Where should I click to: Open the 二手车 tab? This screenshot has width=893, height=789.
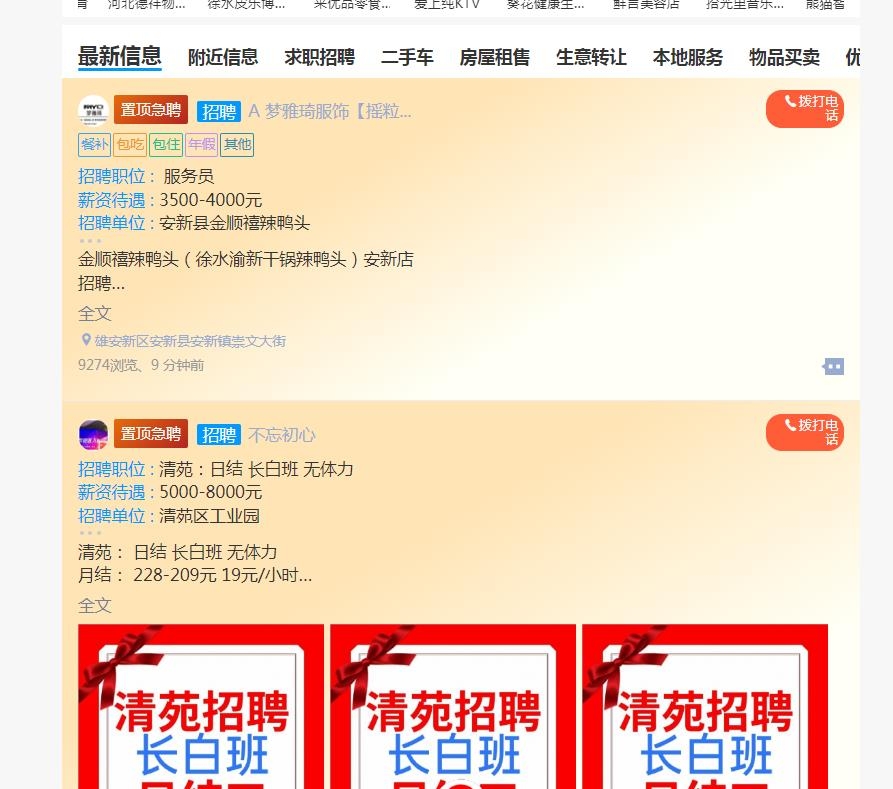(407, 57)
